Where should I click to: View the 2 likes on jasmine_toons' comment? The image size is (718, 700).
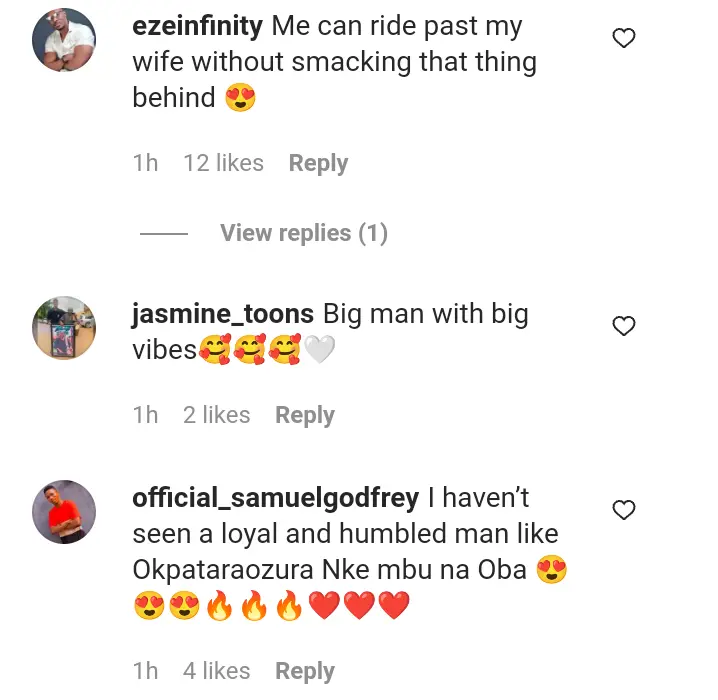(x=216, y=415)
